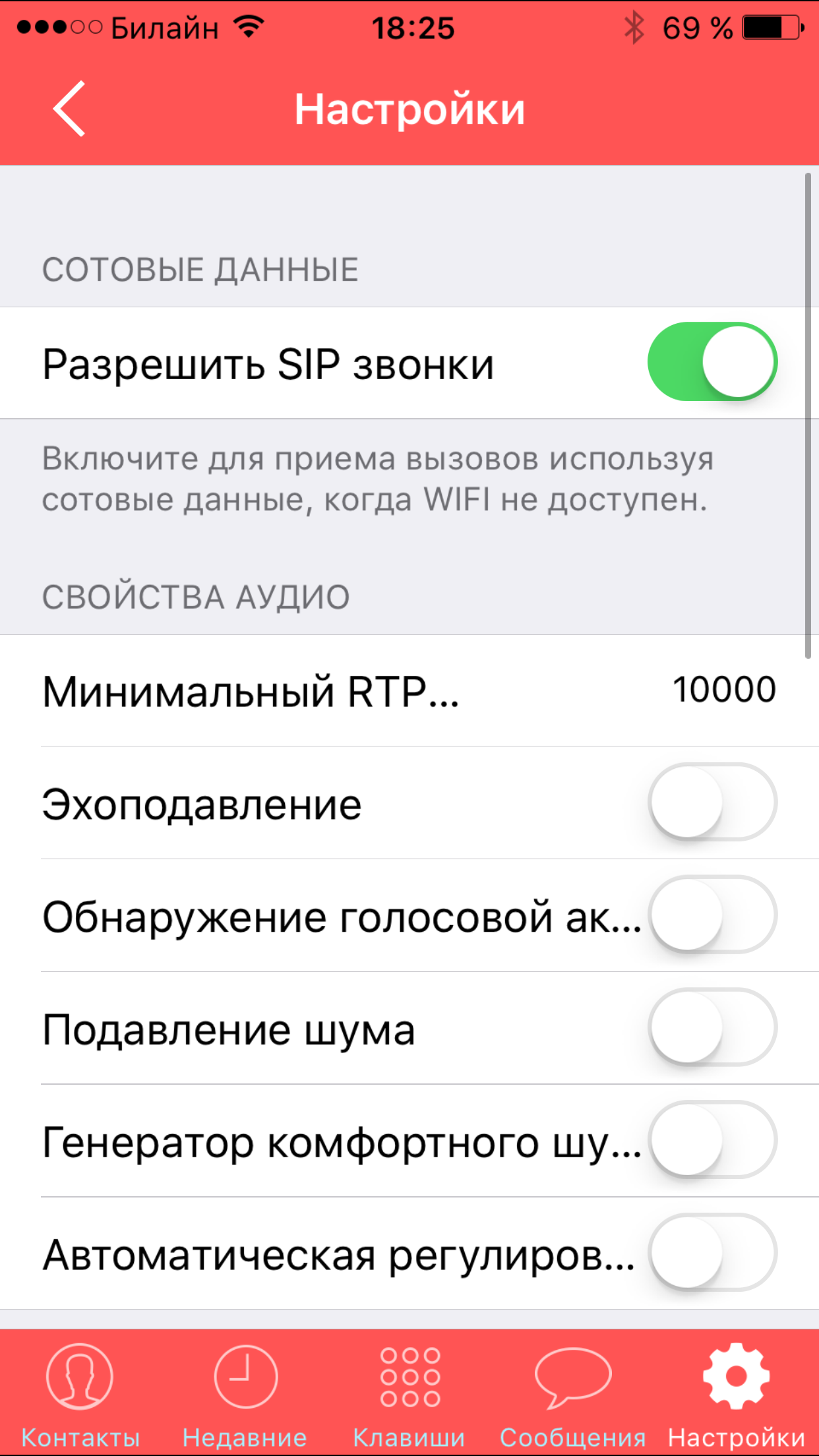Open the Минимальный RTP setting
Viewport: 819px width, 1456px height.
[x=409, y=690]
